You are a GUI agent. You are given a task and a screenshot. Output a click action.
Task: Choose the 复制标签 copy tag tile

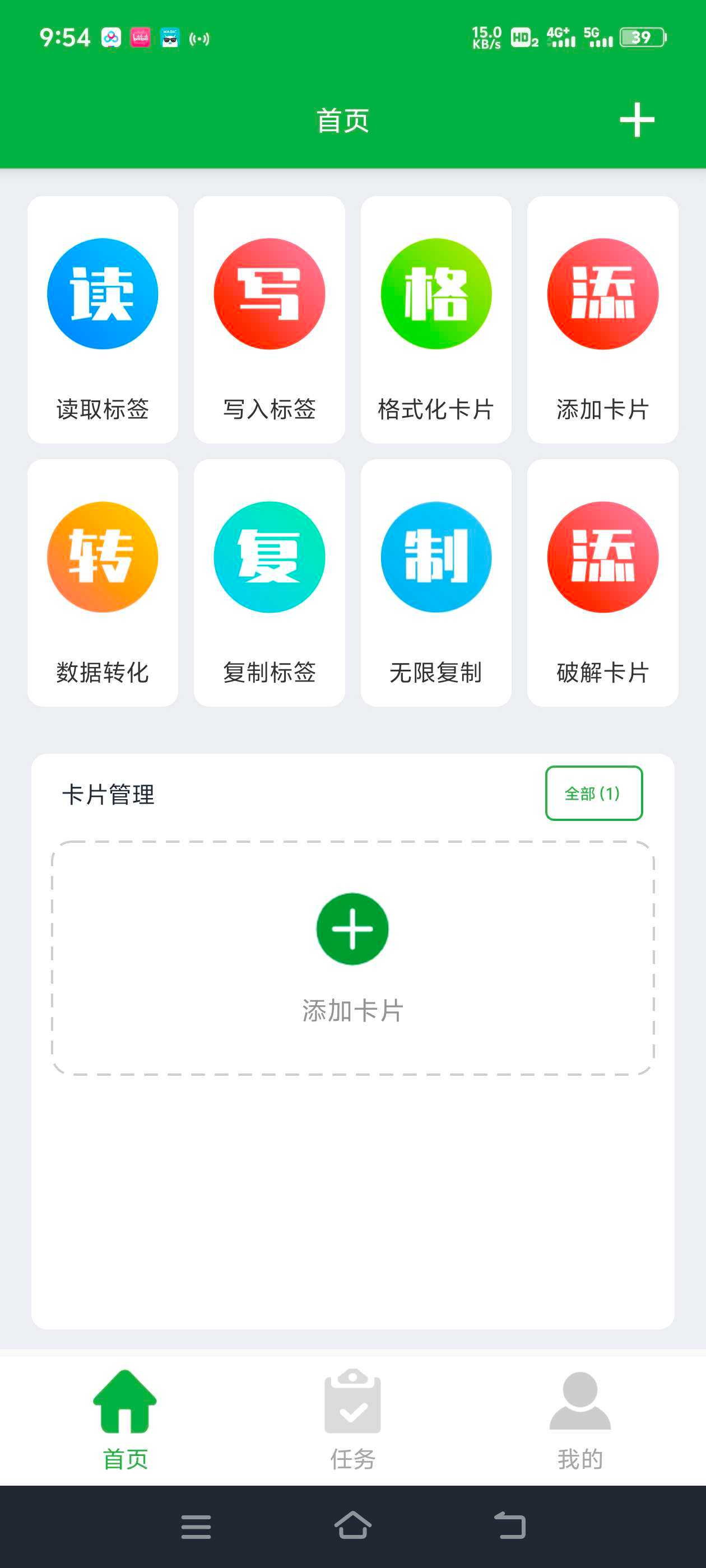[270, 582]
